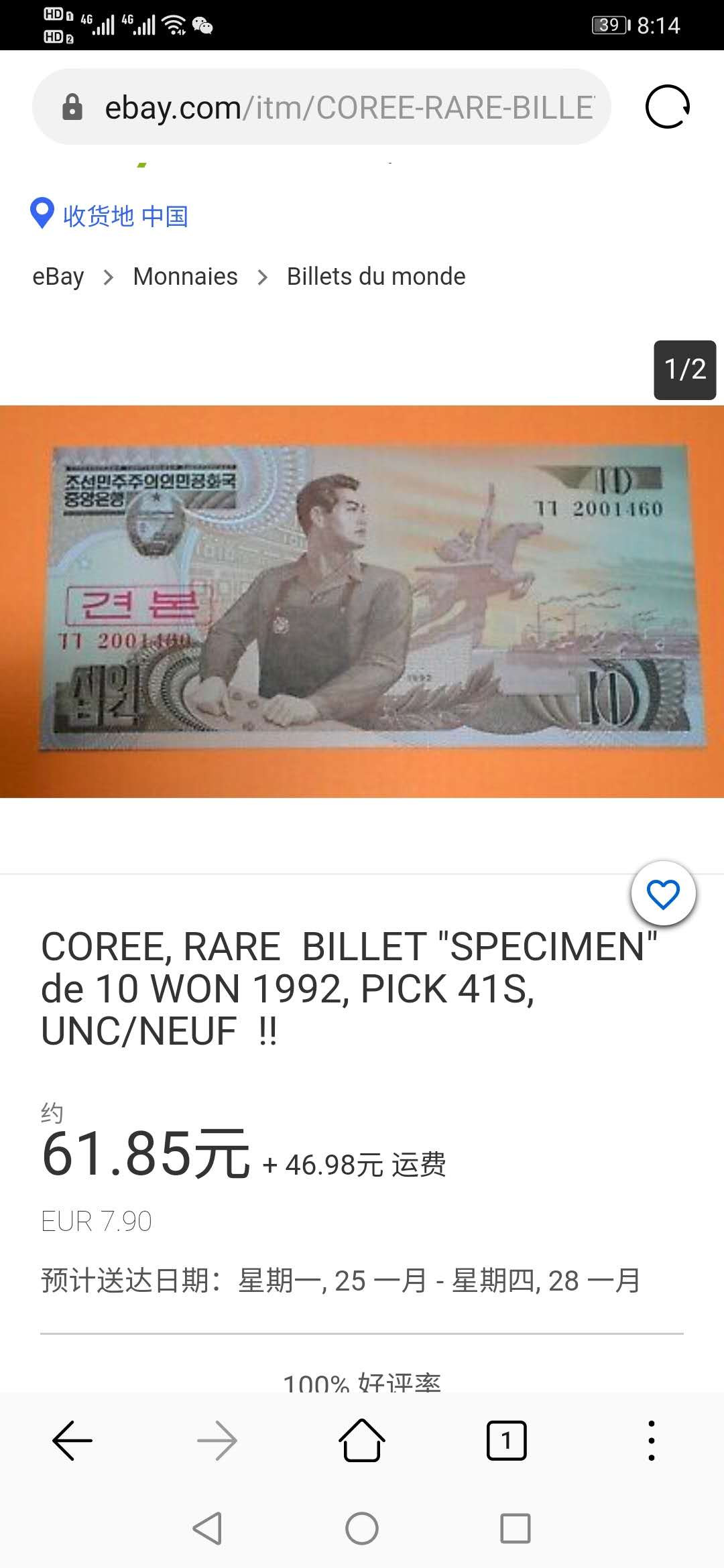The height and width of the screenshot is (1568, 724).
Task: Add item to watchlist with heart
Action: click(663, 894)
